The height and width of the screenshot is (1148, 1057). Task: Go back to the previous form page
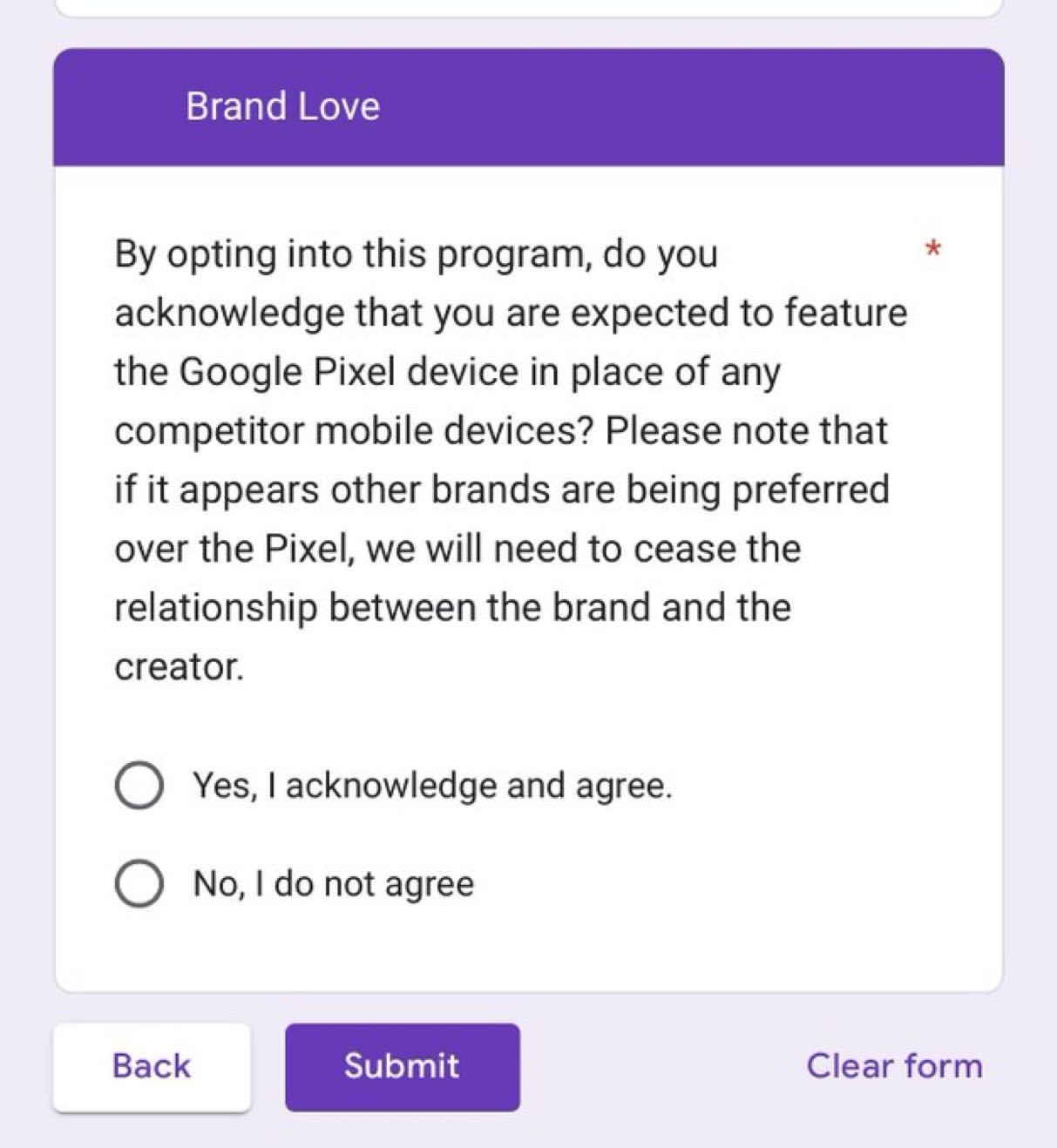pyautogui.click(x=152, y=1066)
